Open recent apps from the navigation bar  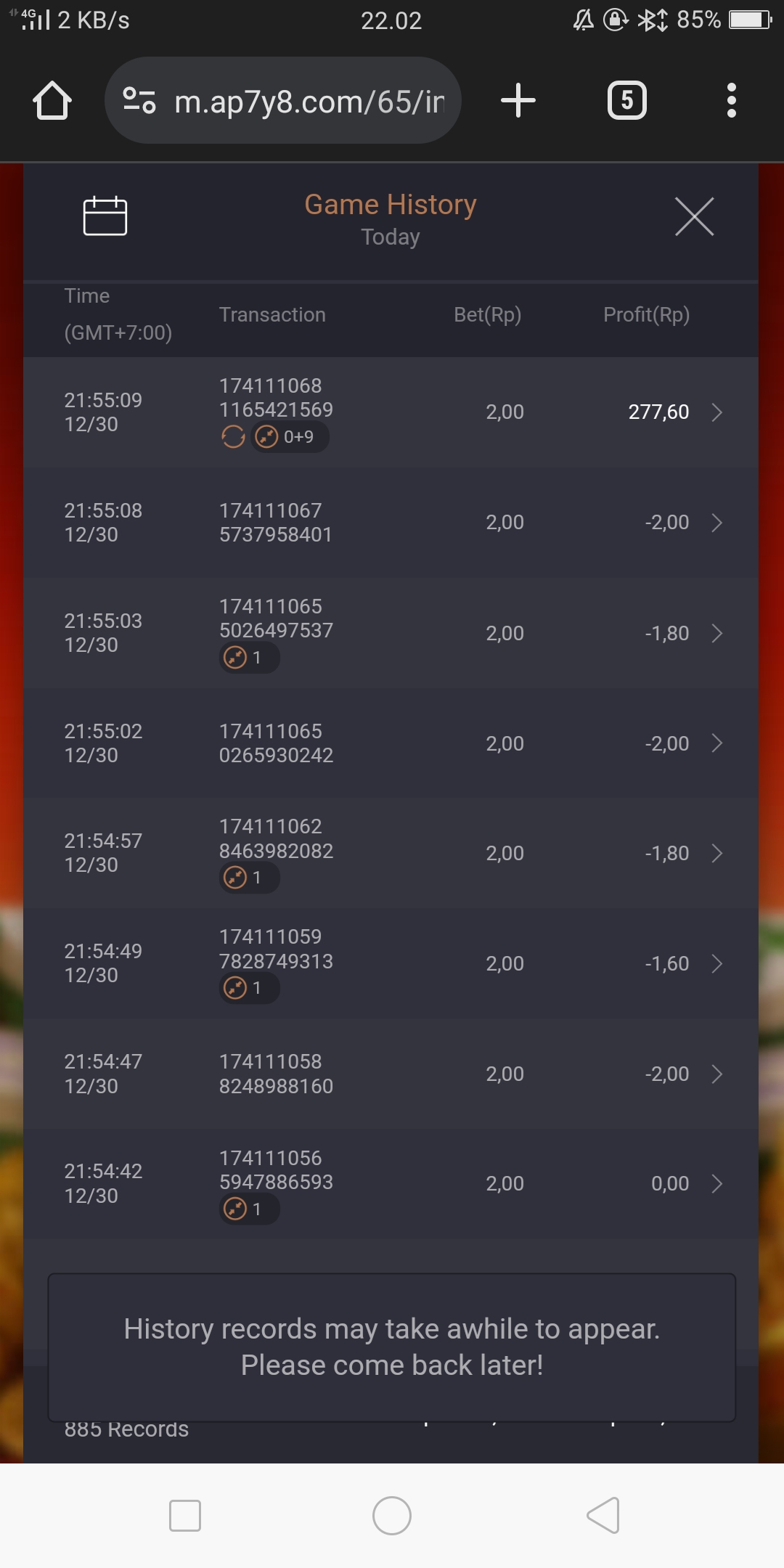(x=185, y=1516)
